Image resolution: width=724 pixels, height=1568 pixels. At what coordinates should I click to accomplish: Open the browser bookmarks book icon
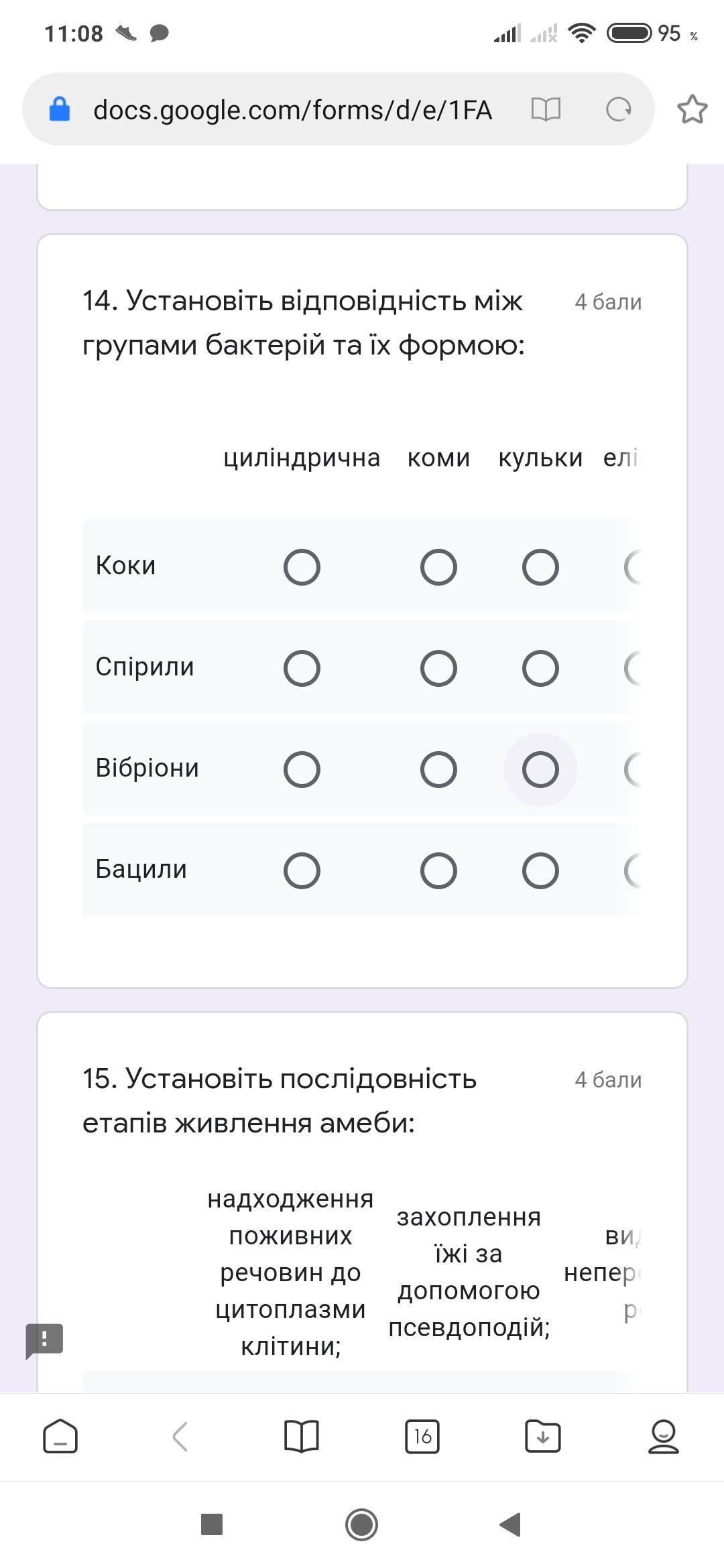302,1436
